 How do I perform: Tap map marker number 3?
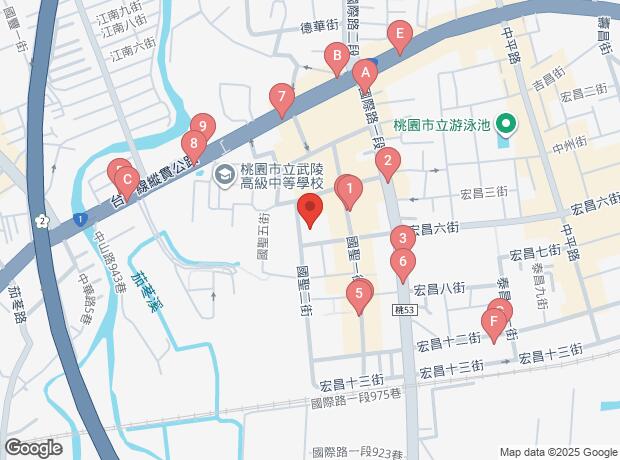(x=402, y=238)
